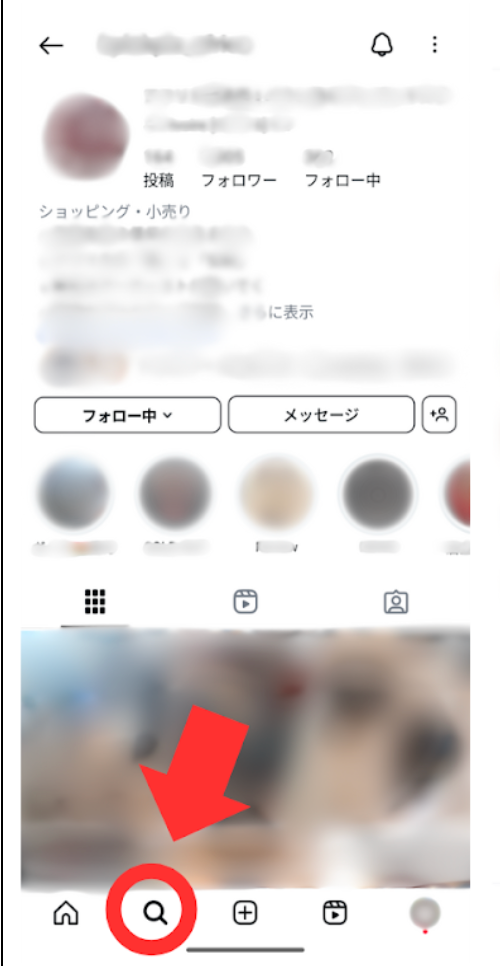Go to the Home feed icon
Screen dimensions: 500x966
[66, 913]
